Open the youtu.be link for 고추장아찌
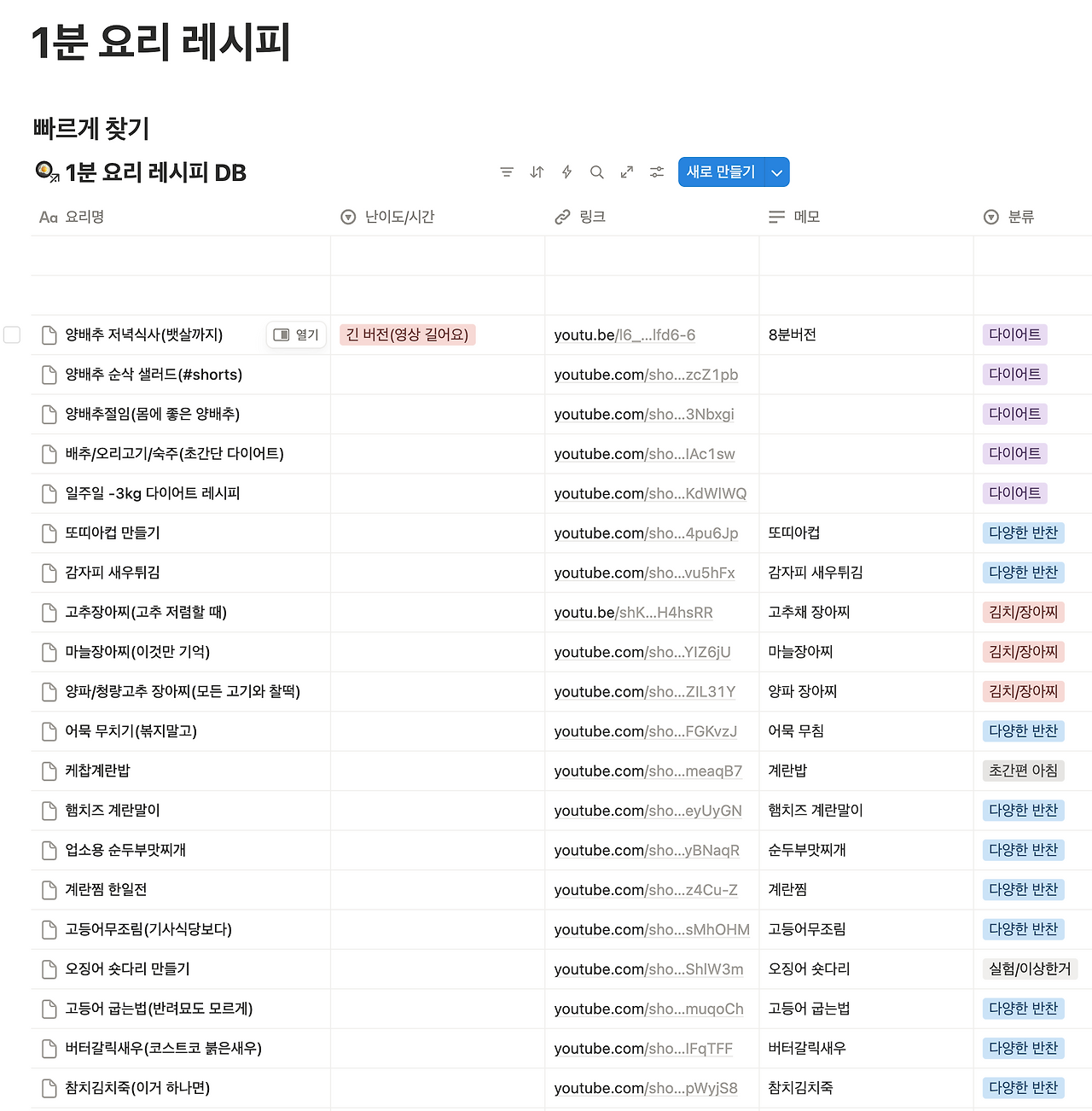The width and height of the screenshot is (1092, 1111). 634,612
